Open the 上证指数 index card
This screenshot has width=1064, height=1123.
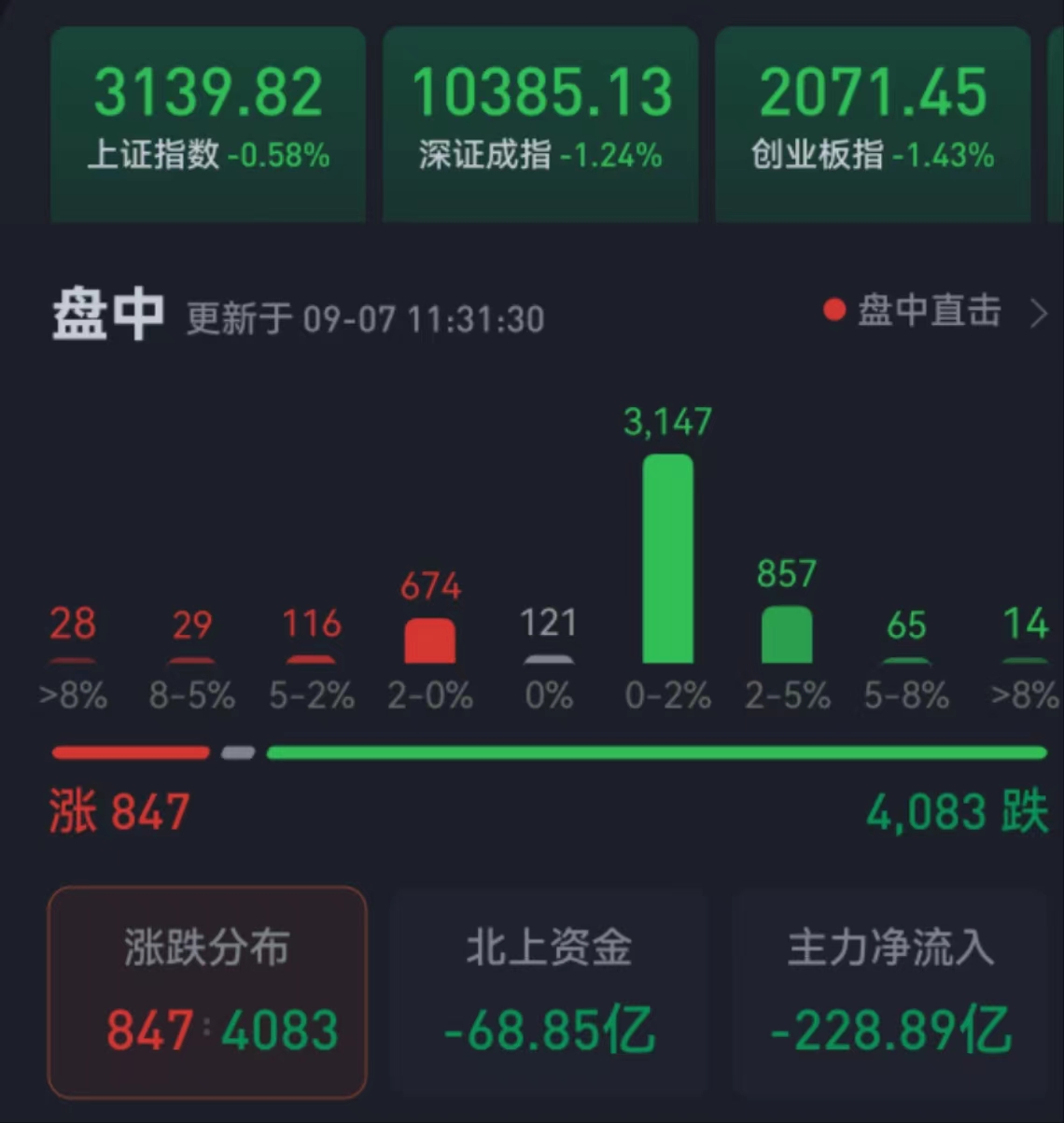pyautogui.click(x=207, y=124)
